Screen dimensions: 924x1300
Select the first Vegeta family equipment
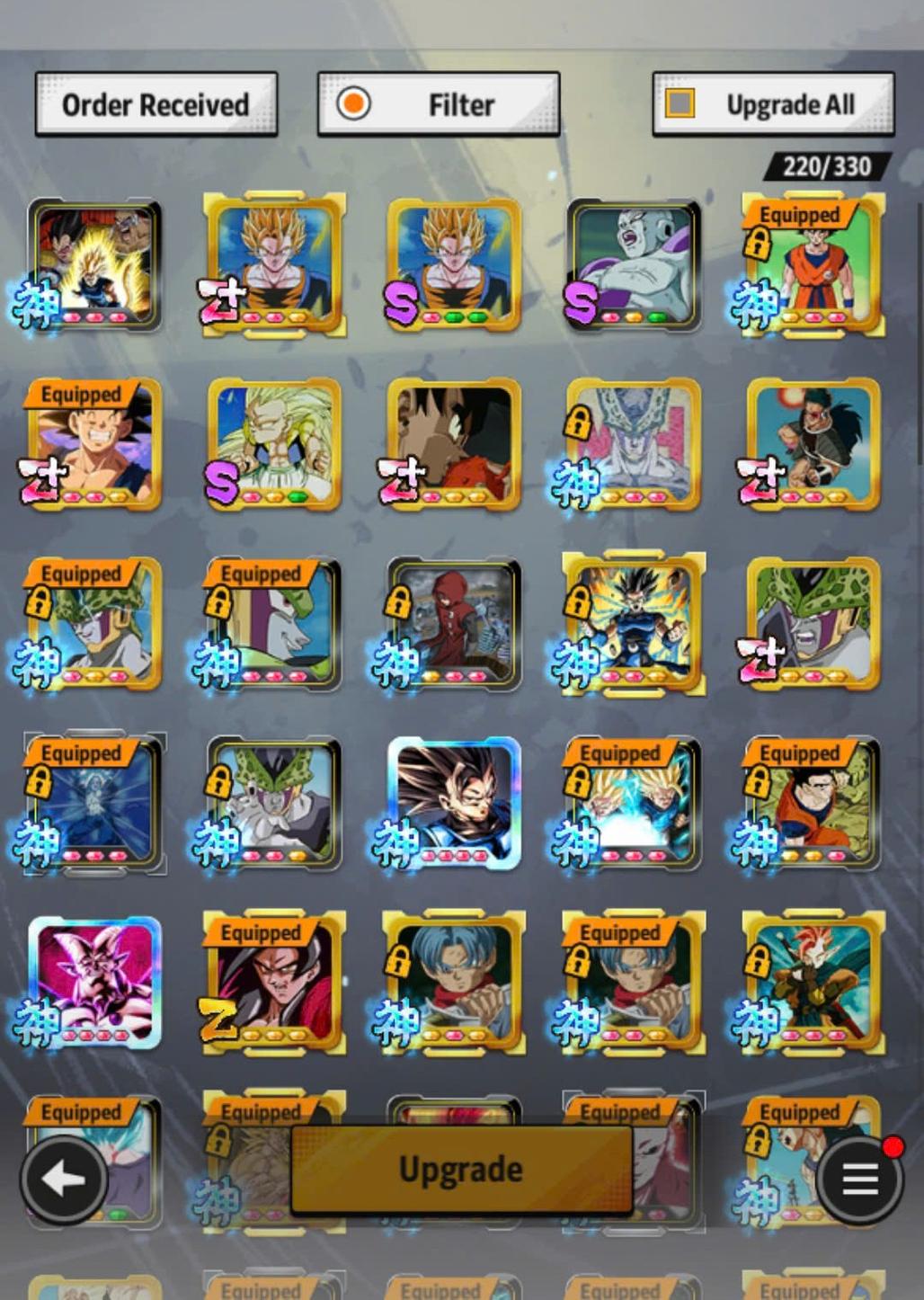coord(94,266)
